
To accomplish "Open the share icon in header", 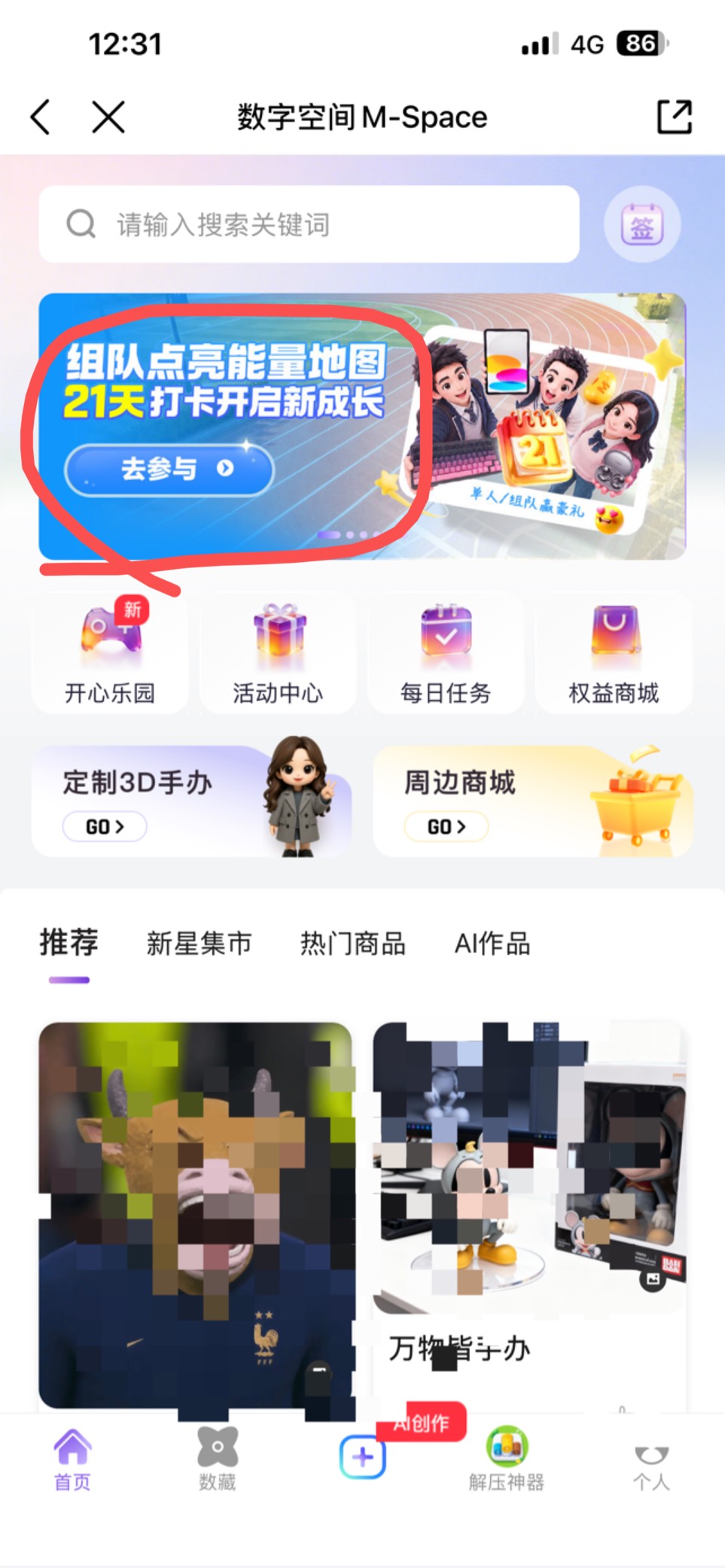I will [675, 117].
